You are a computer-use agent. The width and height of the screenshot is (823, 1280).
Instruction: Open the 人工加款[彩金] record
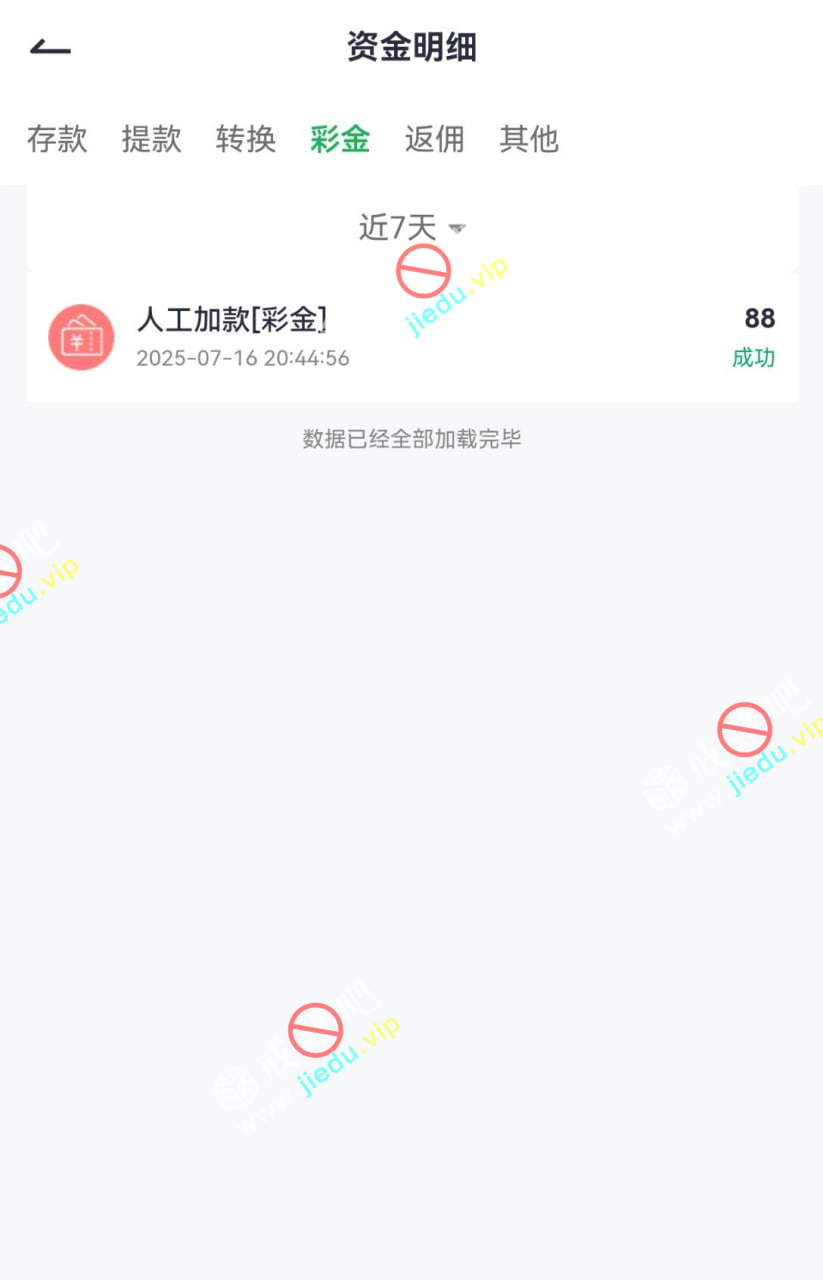(x=411, y=337)
